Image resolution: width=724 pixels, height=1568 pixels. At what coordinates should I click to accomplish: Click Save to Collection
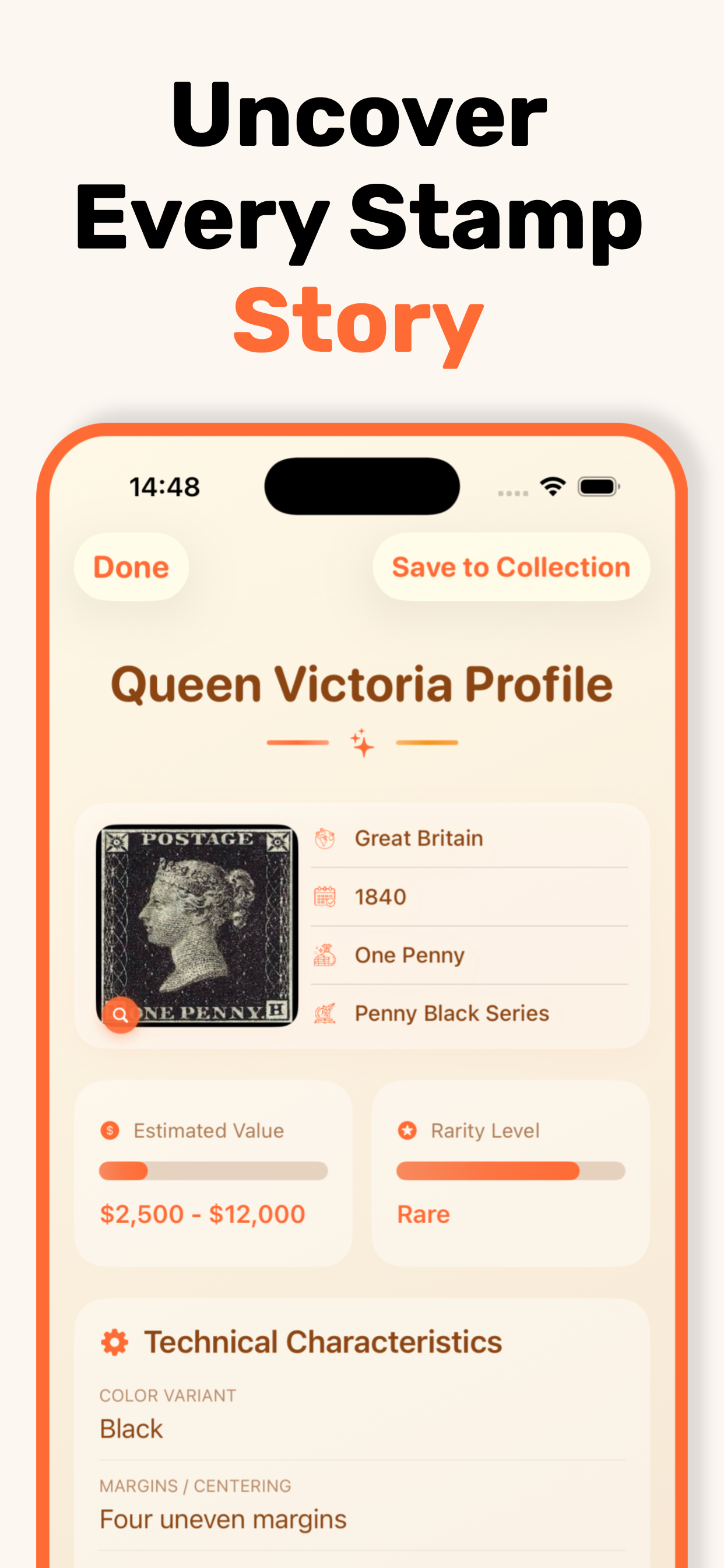[511, 566]
